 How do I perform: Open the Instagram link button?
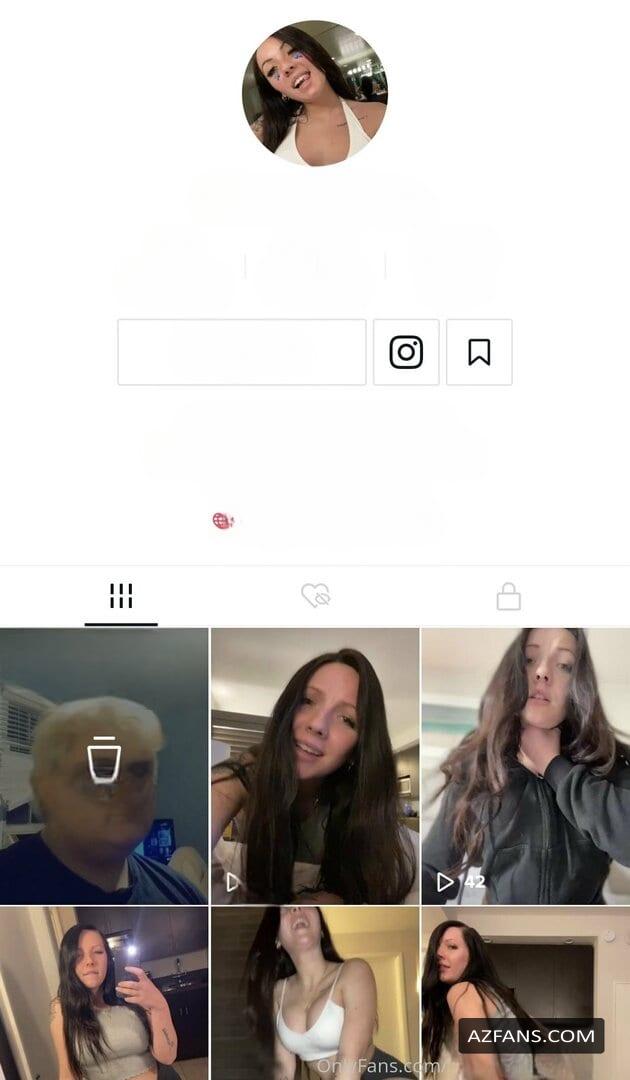click(x=406, y=352)
